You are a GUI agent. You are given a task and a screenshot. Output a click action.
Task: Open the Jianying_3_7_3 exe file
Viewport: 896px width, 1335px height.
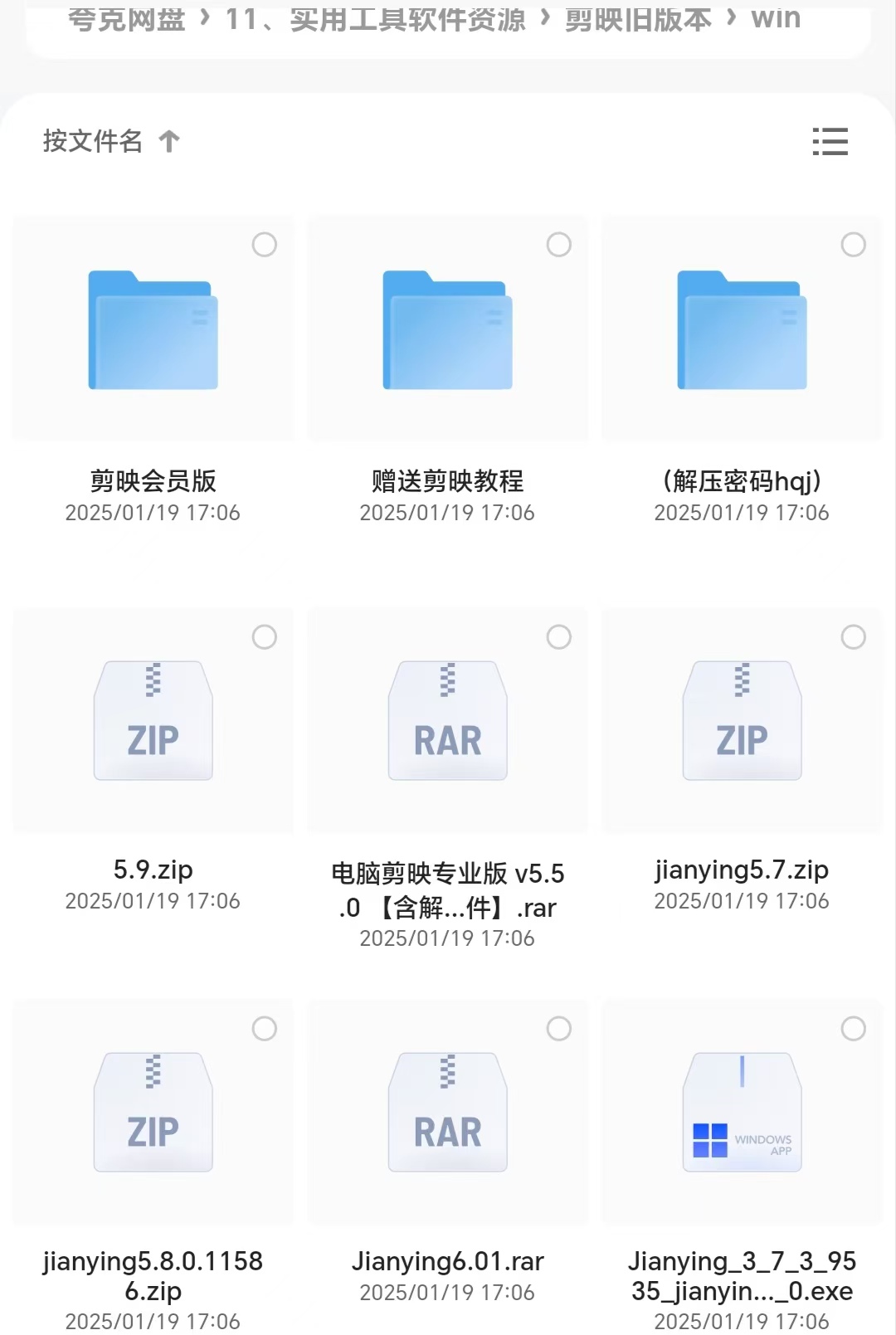742,1113
